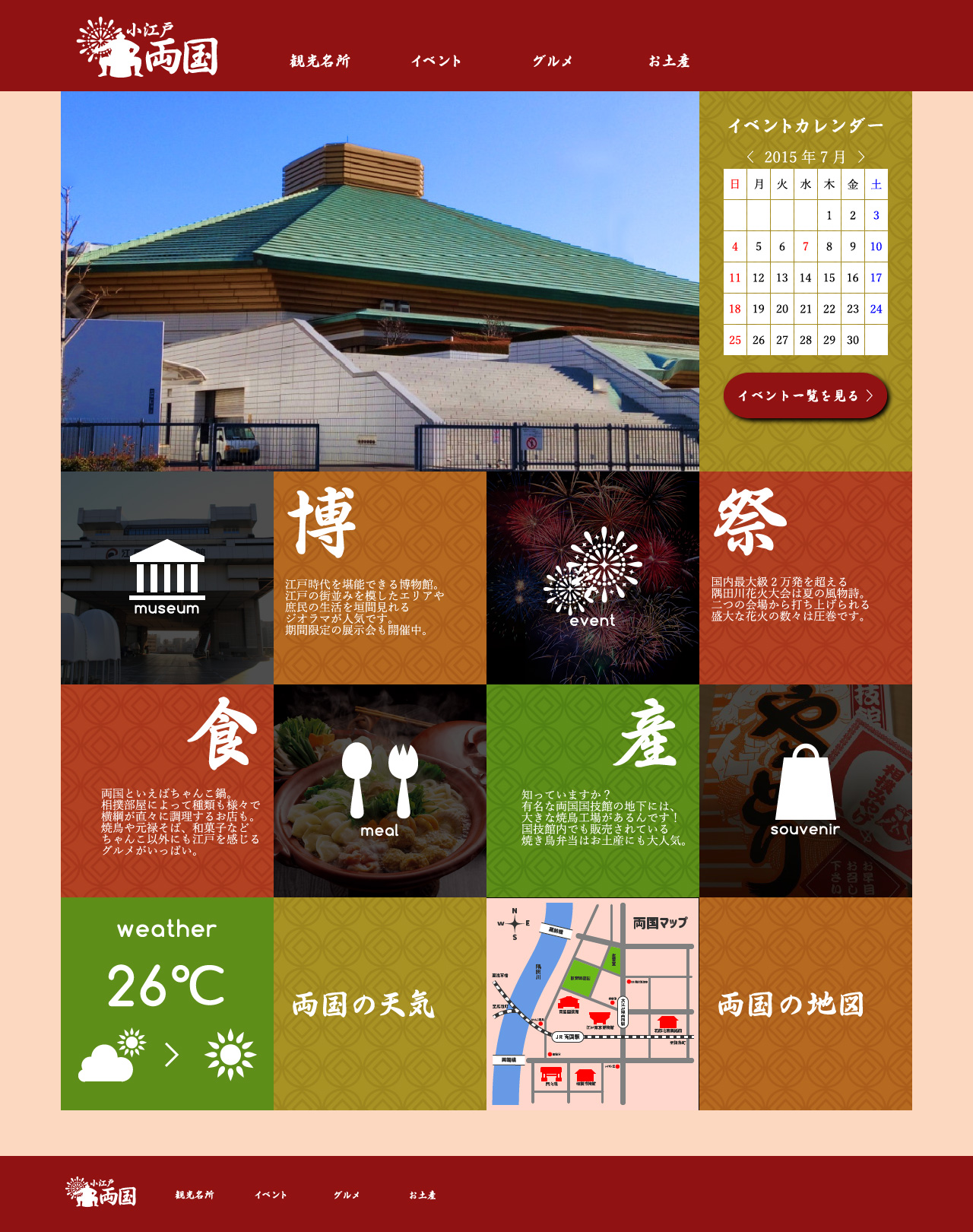
Task: Open the museum tile
Action: [x=167, y=578]
